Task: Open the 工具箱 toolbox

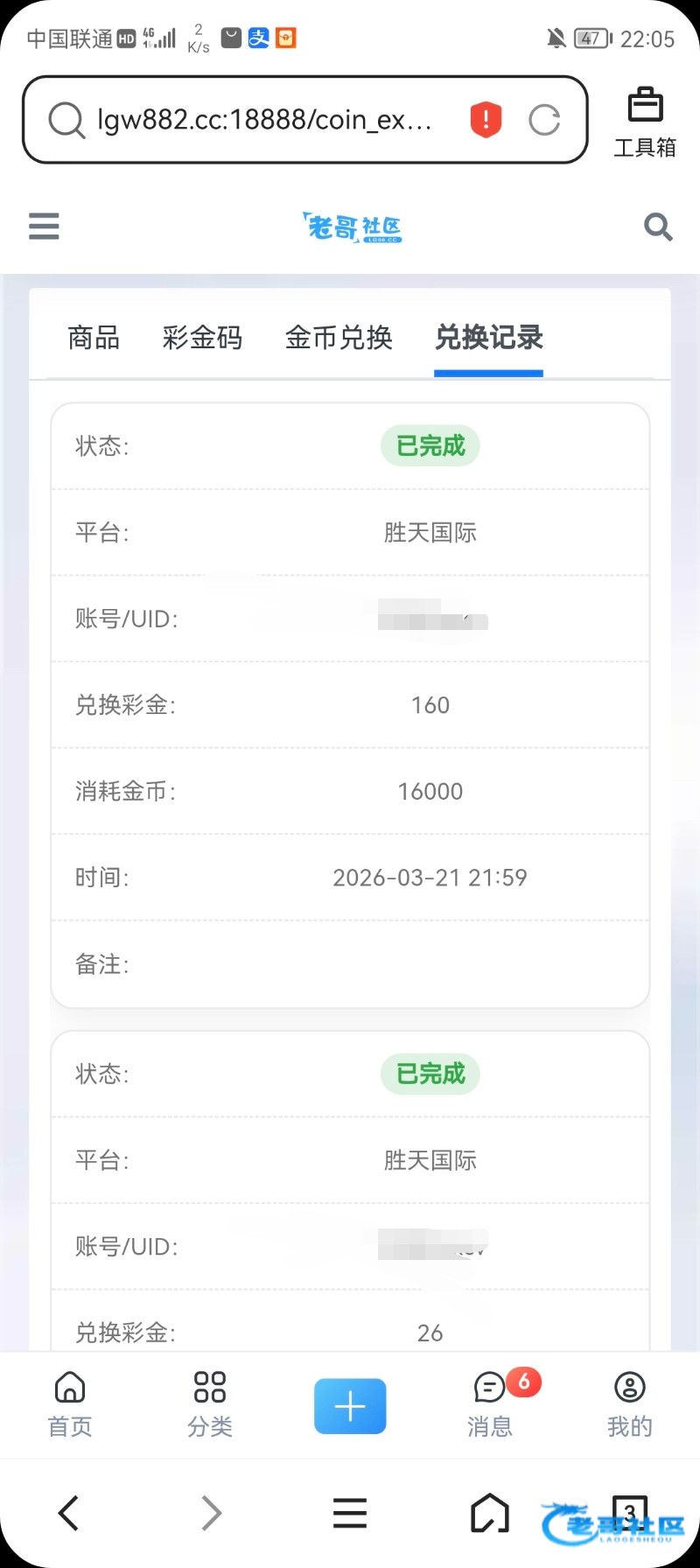Action: coord(645,122)
